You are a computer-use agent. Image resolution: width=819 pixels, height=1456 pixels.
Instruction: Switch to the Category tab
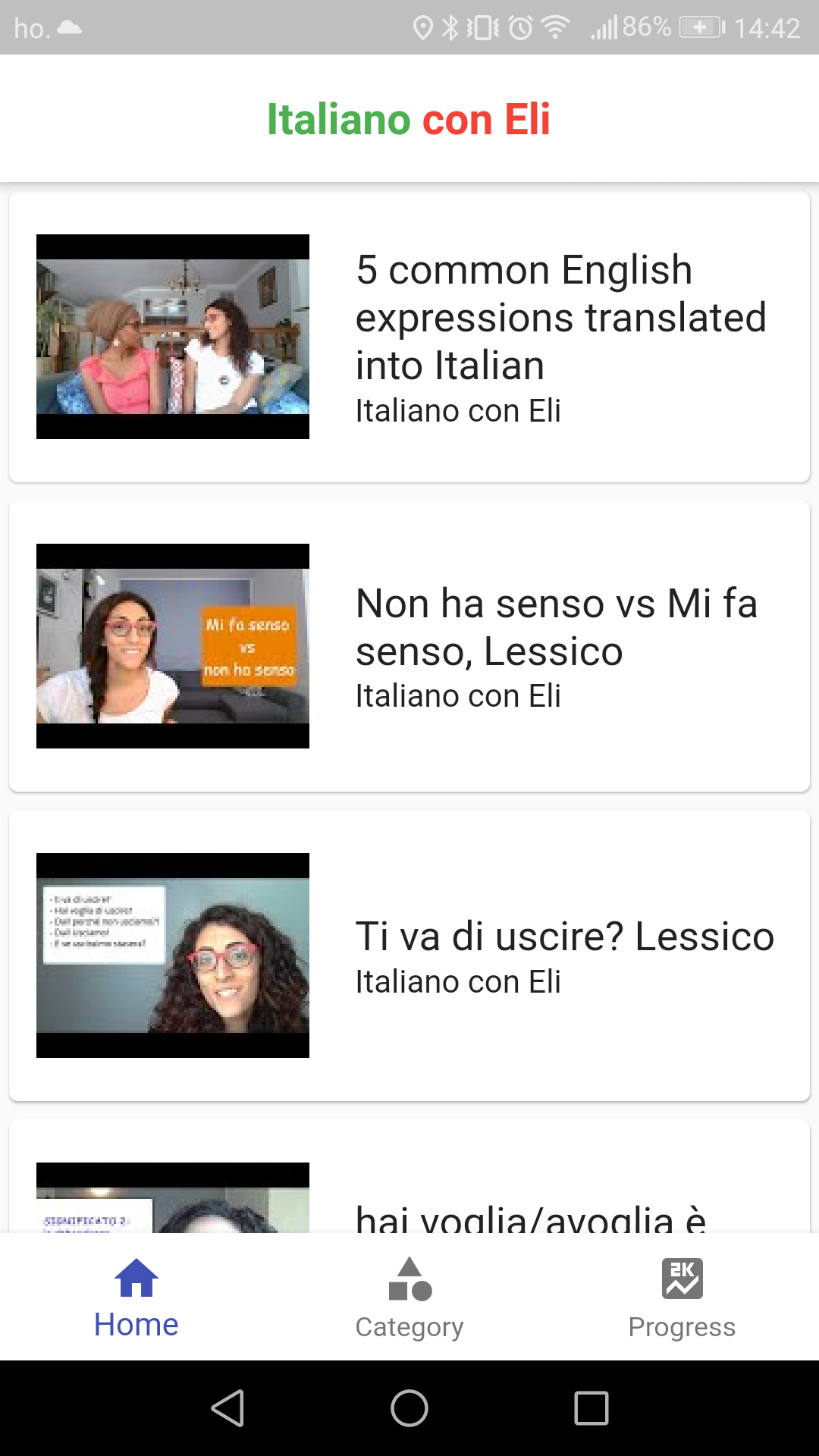coord(409,1298)
